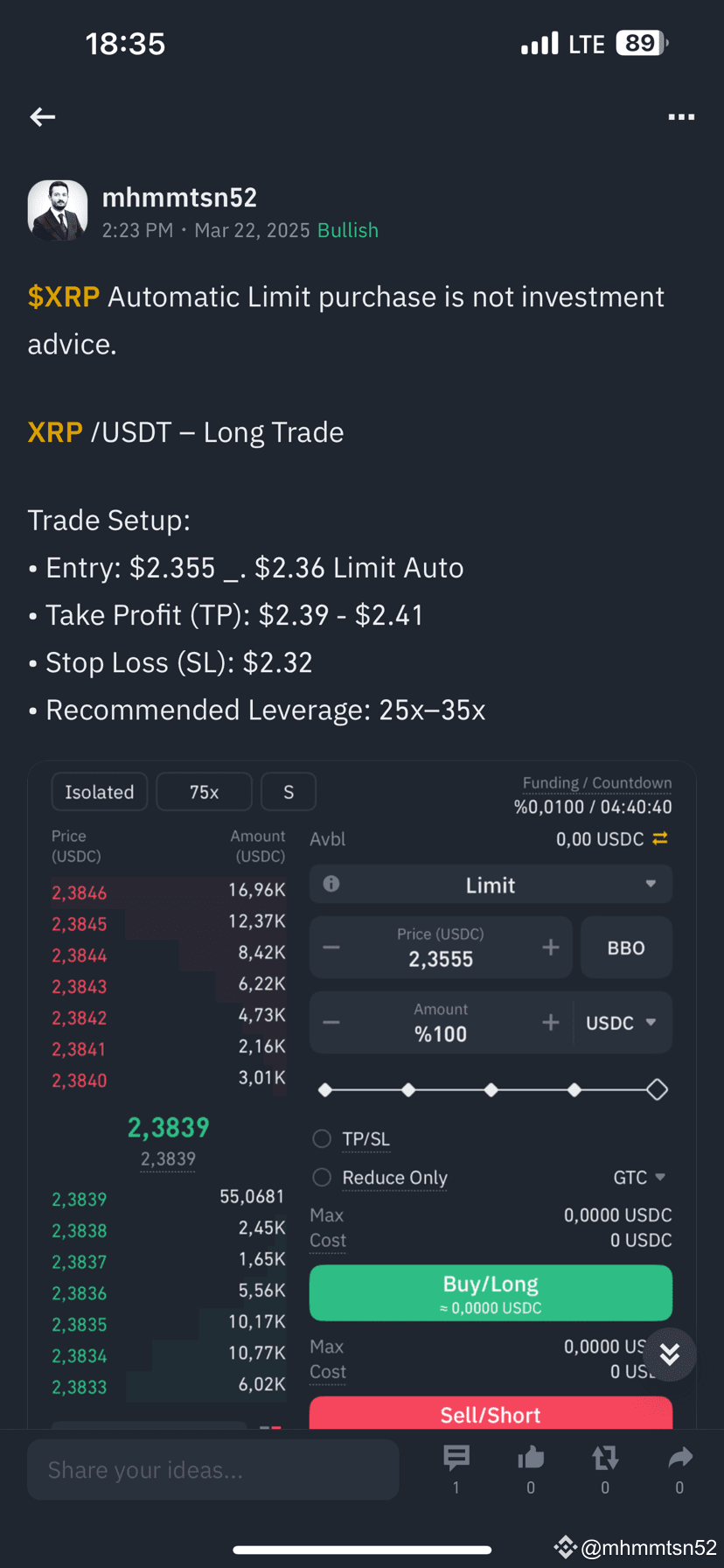Click the back arrow to return
724x1568 pixels.
point(42,116)
